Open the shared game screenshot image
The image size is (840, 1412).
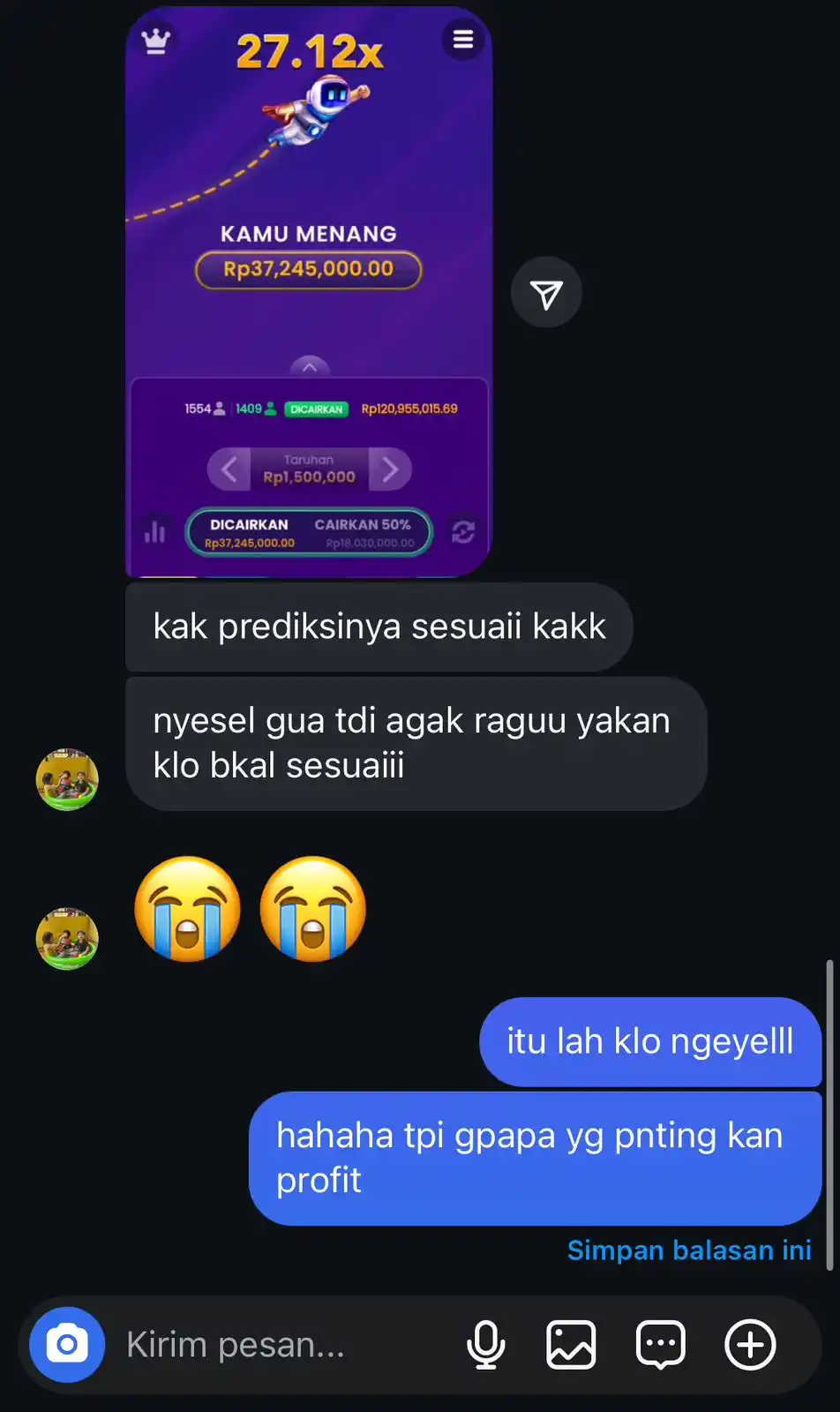[x=308, y=291]
